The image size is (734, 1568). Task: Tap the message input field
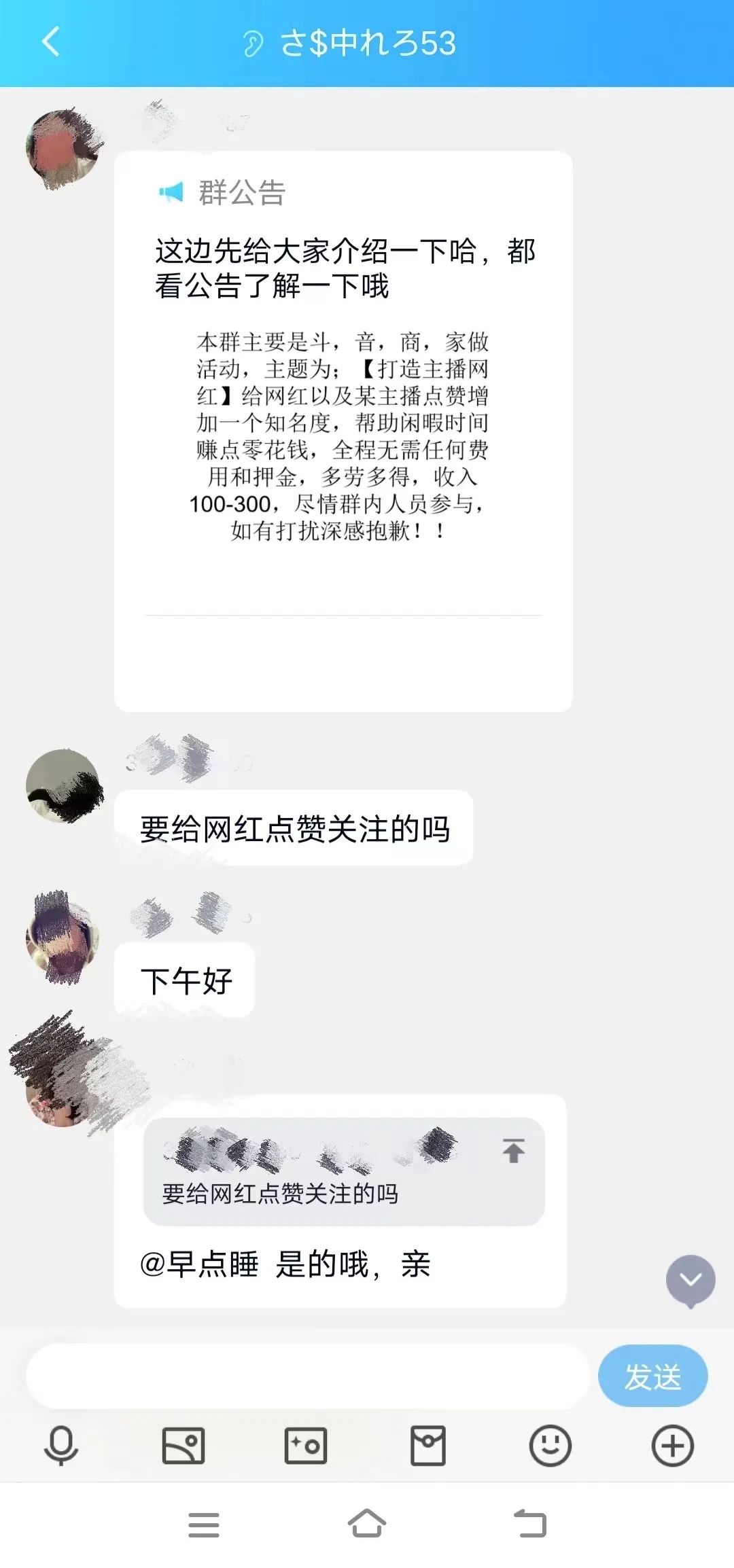point(306,1376)
